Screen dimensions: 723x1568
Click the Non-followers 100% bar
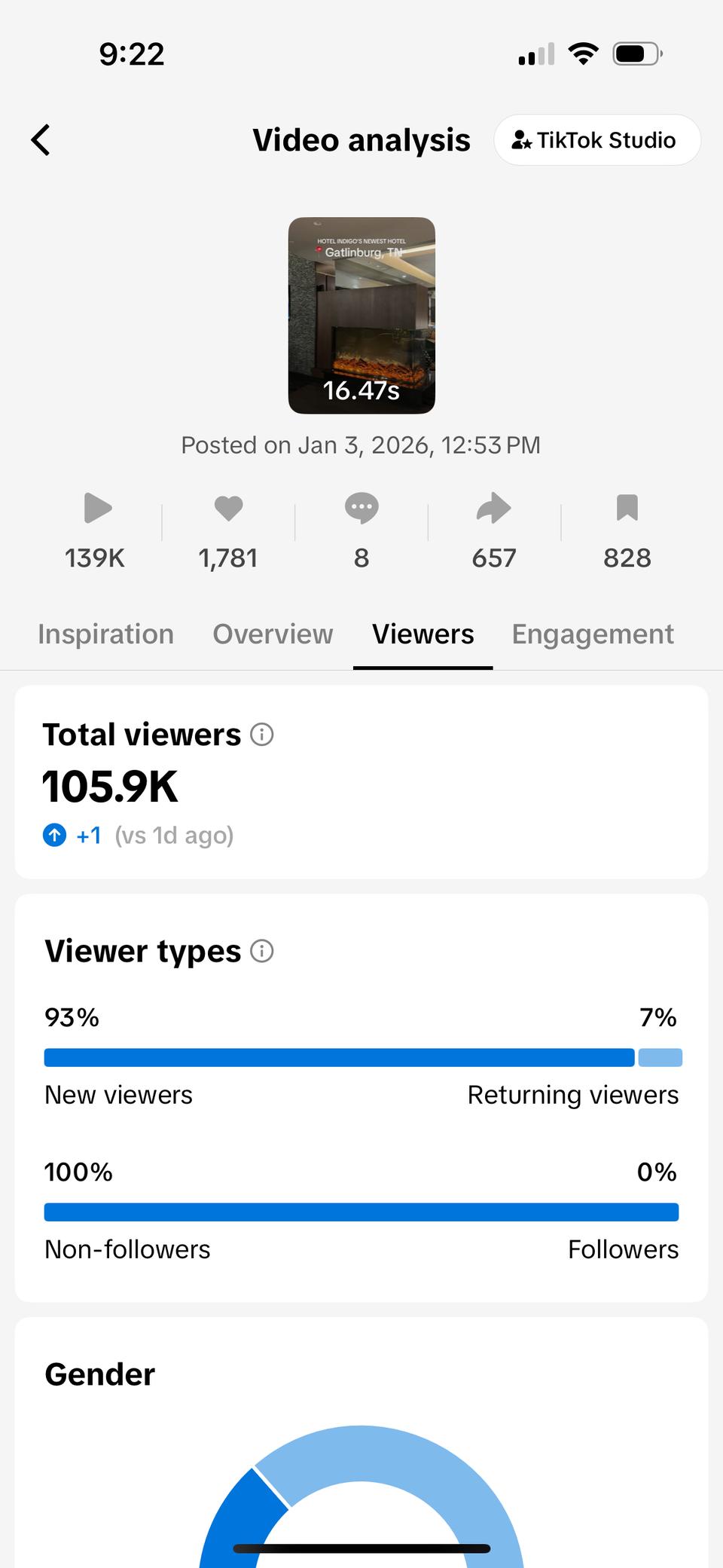[361, 1212]
